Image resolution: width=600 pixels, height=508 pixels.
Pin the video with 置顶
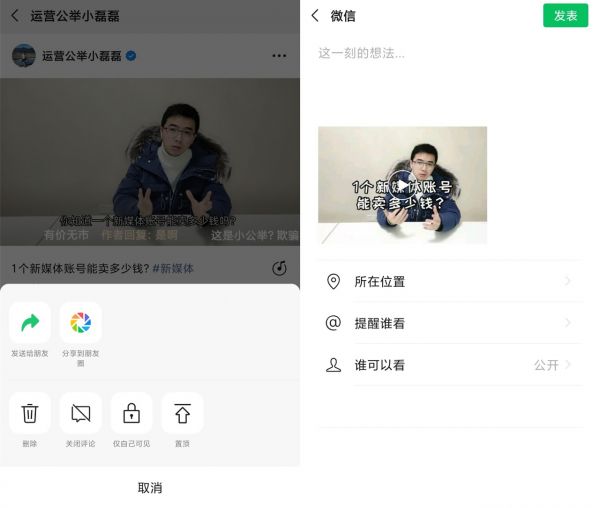click(x=182, y=413)
